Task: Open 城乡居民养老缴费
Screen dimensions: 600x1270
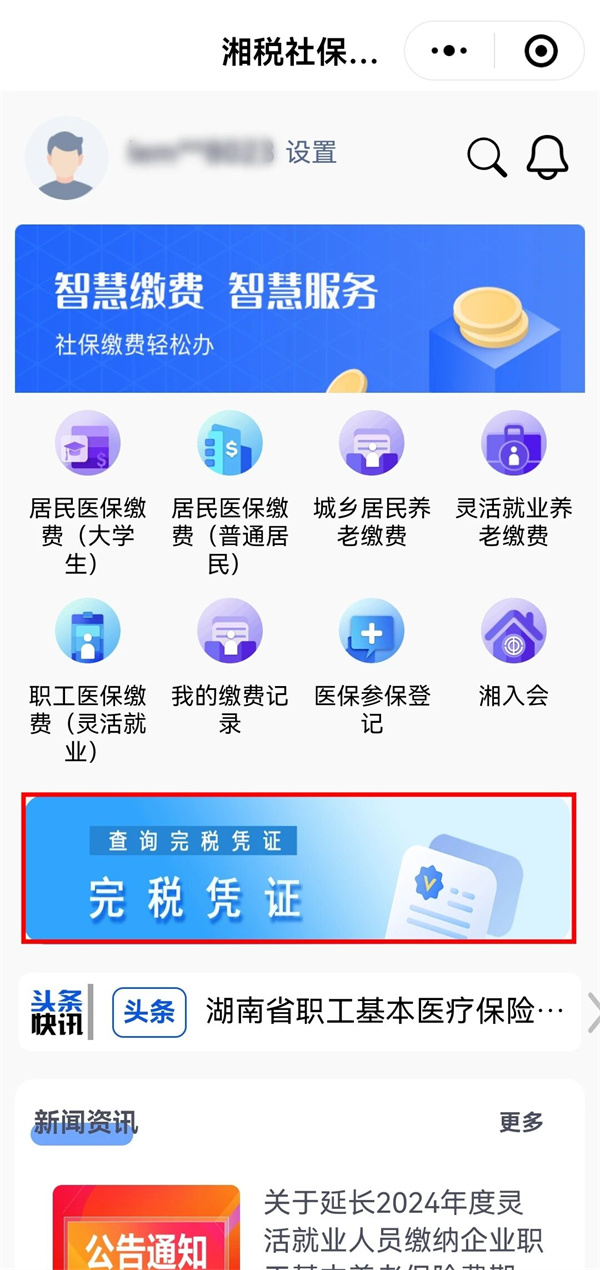Action: pos(372,443)
